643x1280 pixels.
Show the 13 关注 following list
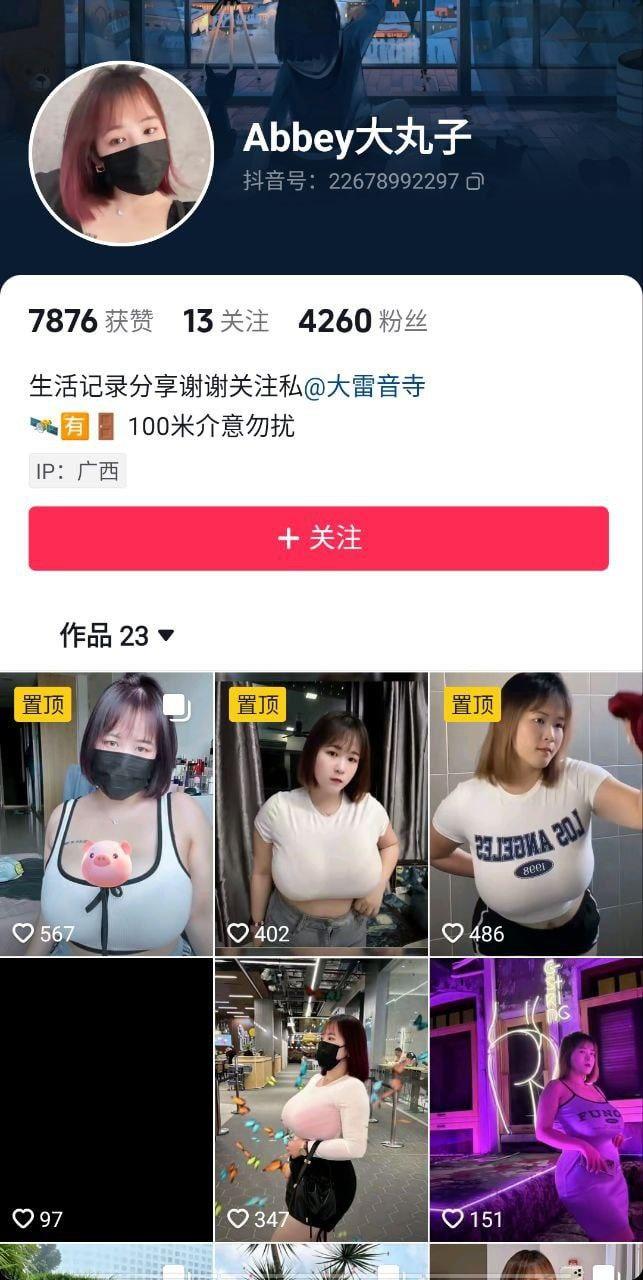coord(225,321)
